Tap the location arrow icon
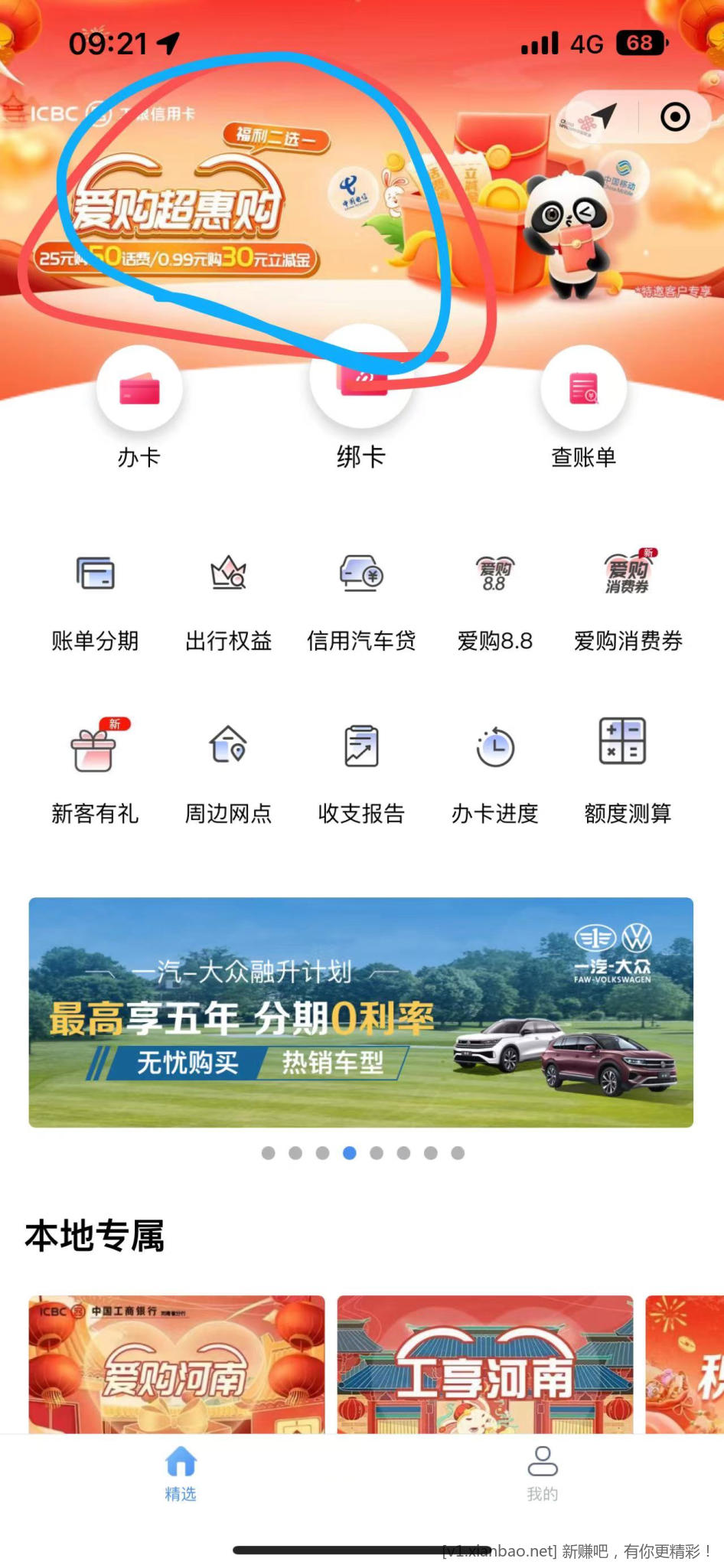This screenshot has height=1568, width=724. (603, 117)
